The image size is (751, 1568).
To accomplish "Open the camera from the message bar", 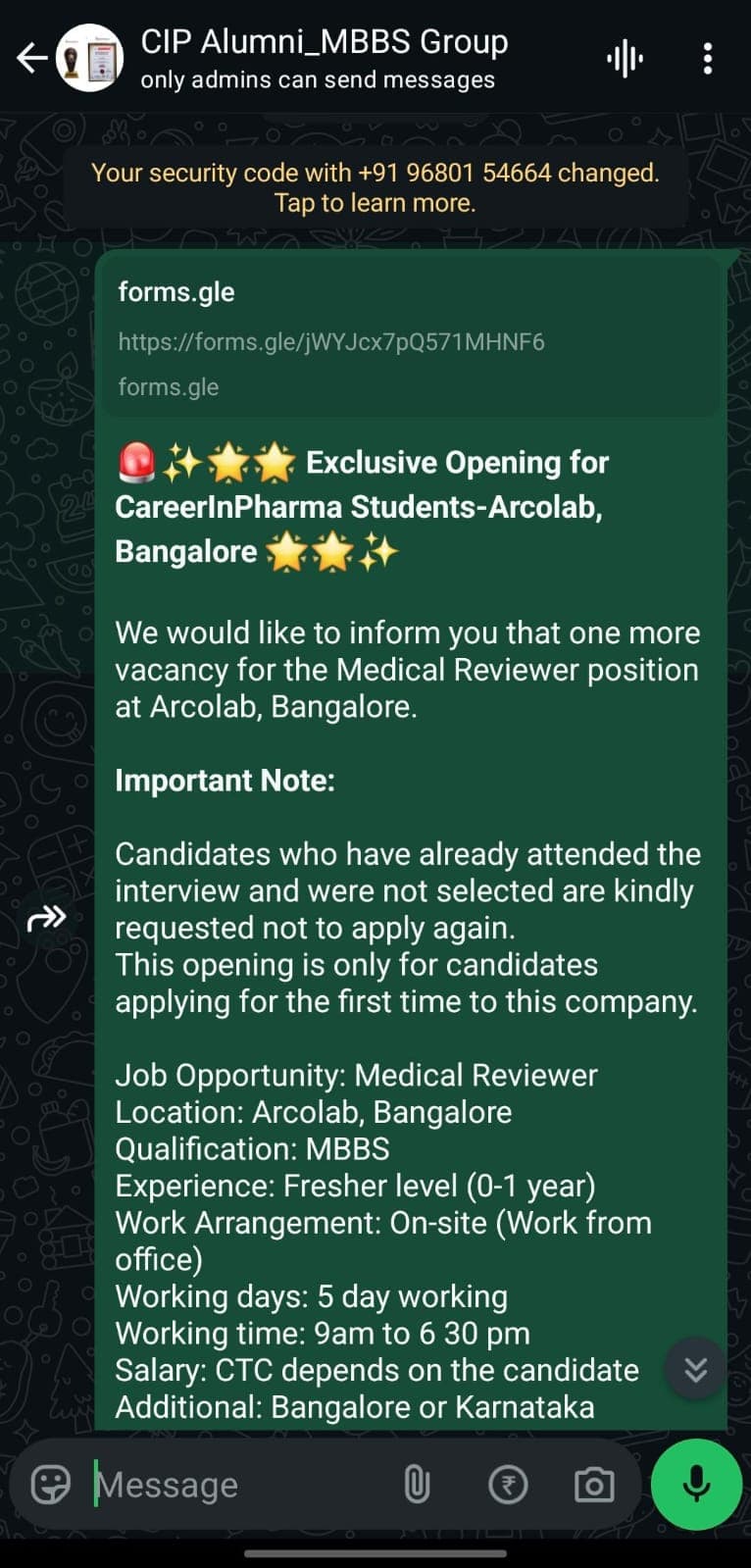I will [x=593, y=1485].
